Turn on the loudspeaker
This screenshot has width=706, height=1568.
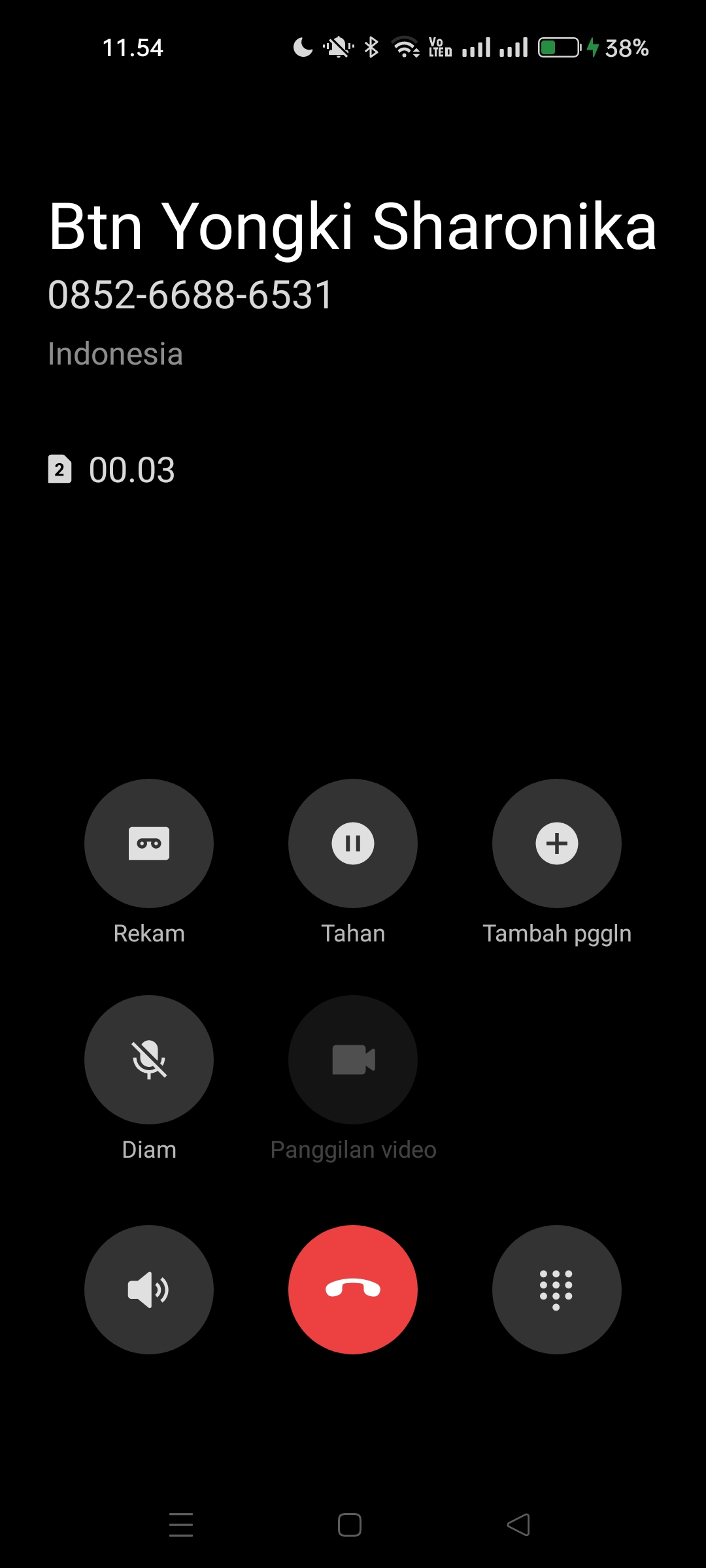pos(149,1289)
